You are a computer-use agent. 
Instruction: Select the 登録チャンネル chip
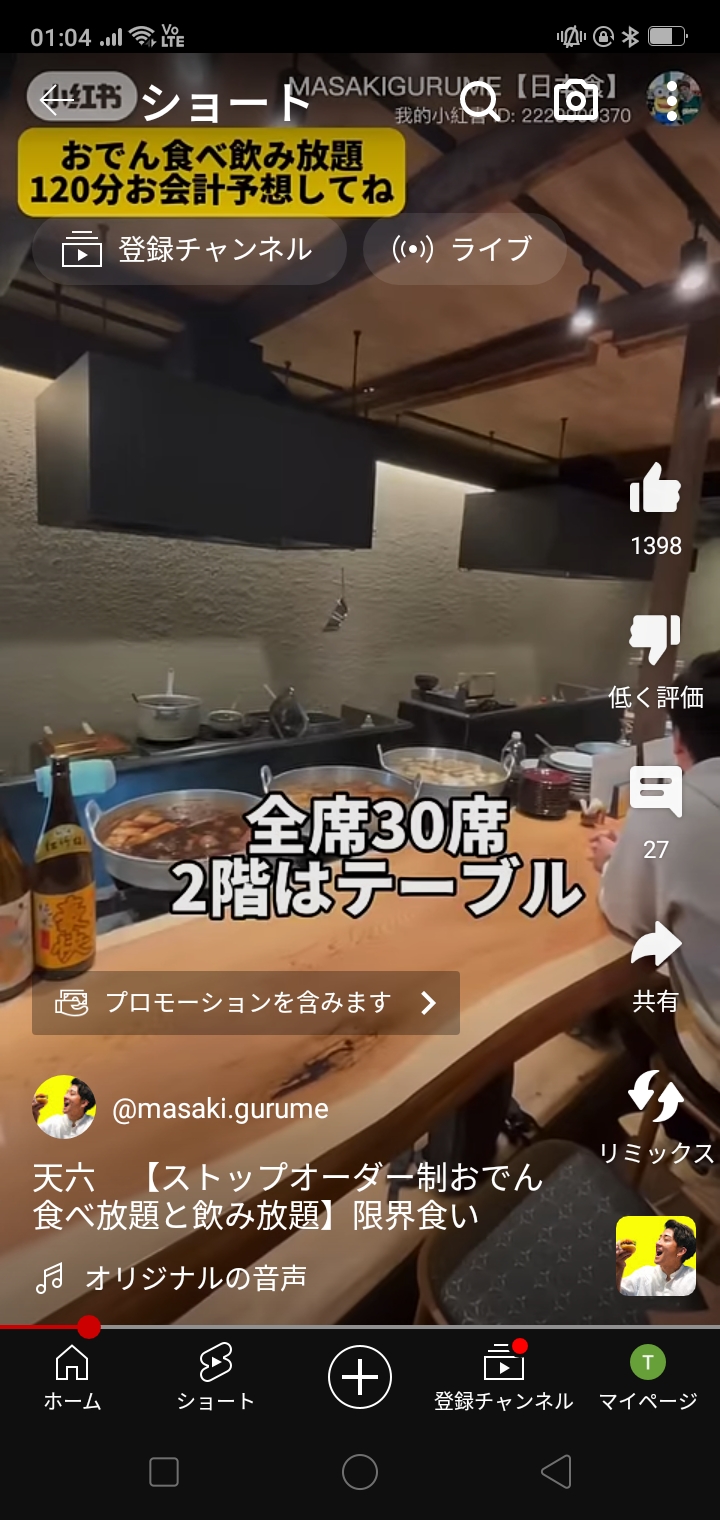(x=190, y=249)
